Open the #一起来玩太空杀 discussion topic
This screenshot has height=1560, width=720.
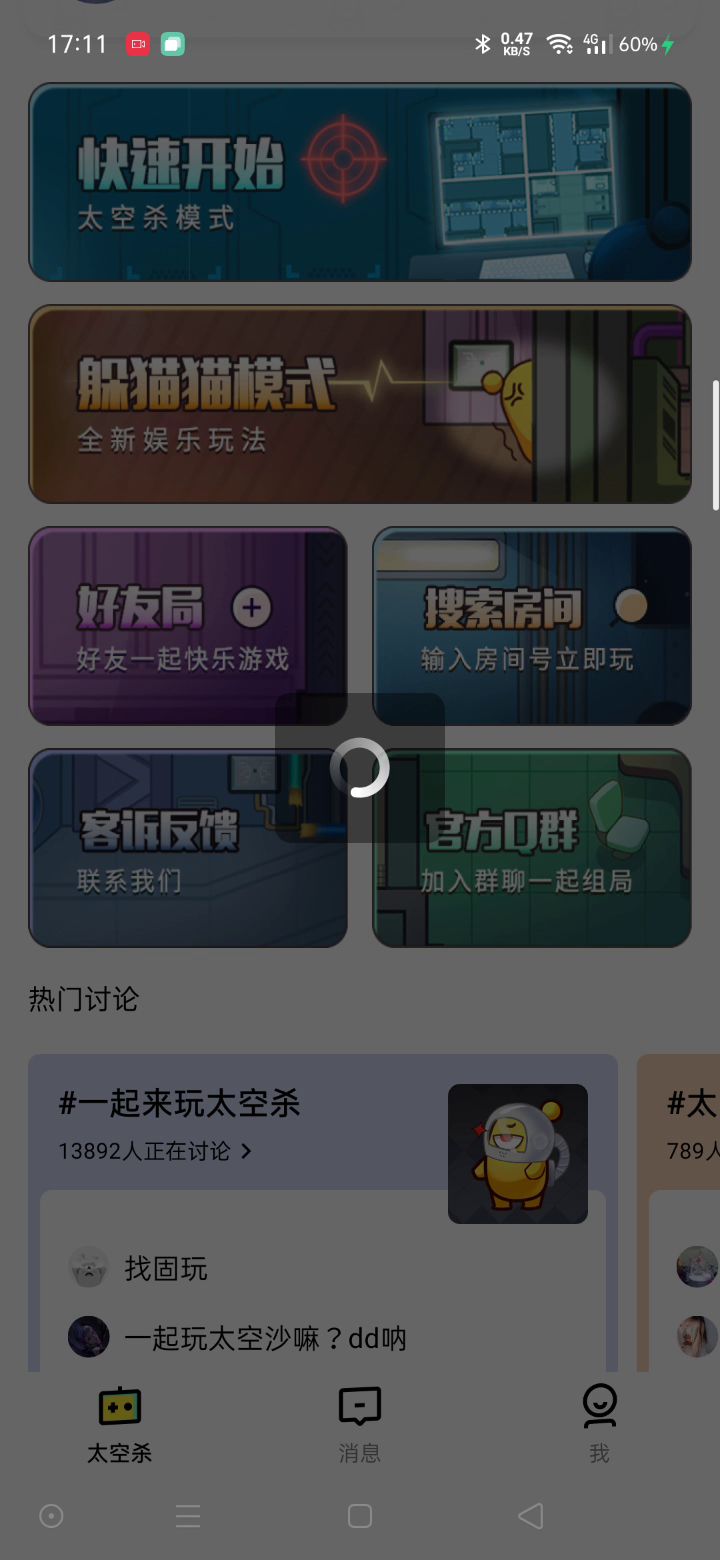(180, 1105)
